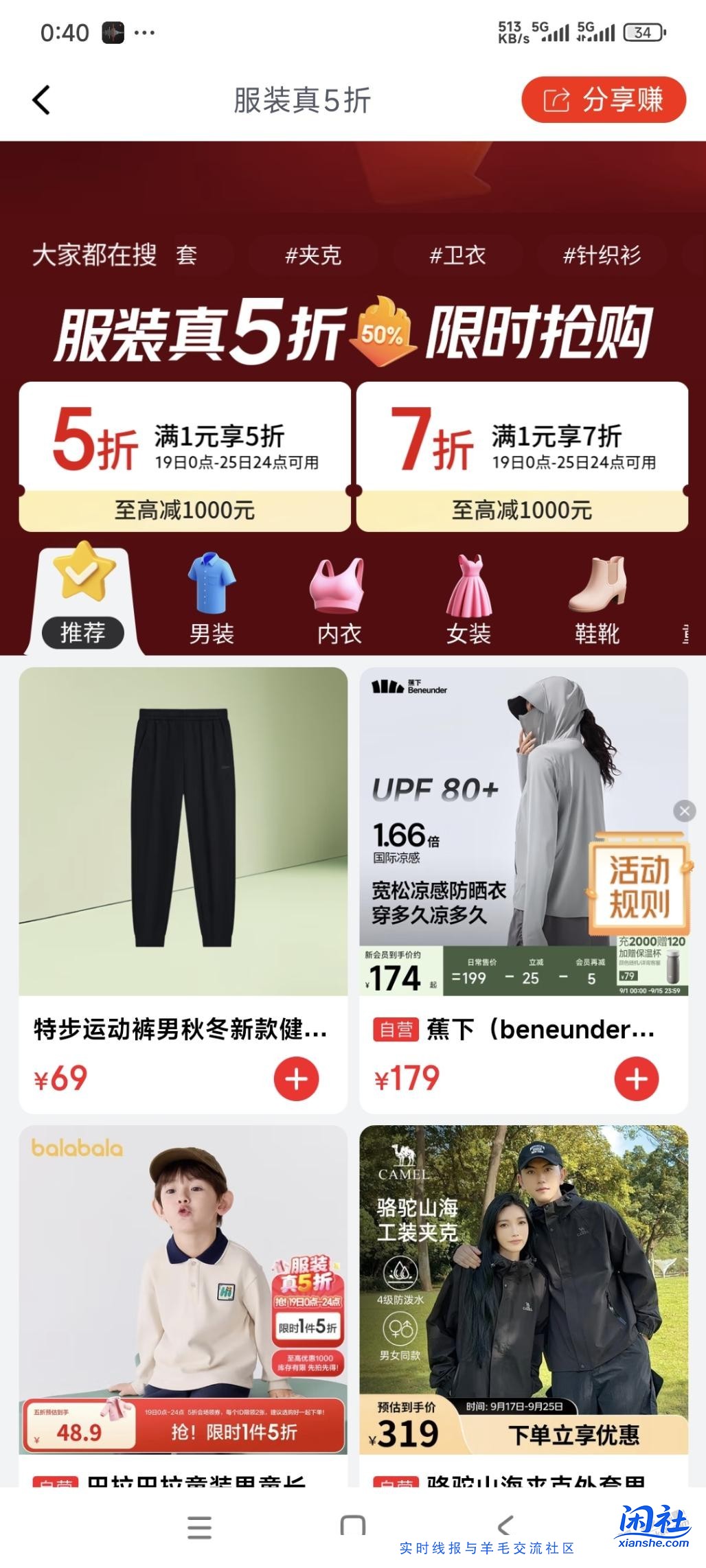
Task: Open the 特步运动裤 product card
Action: (x=183, y=831)
